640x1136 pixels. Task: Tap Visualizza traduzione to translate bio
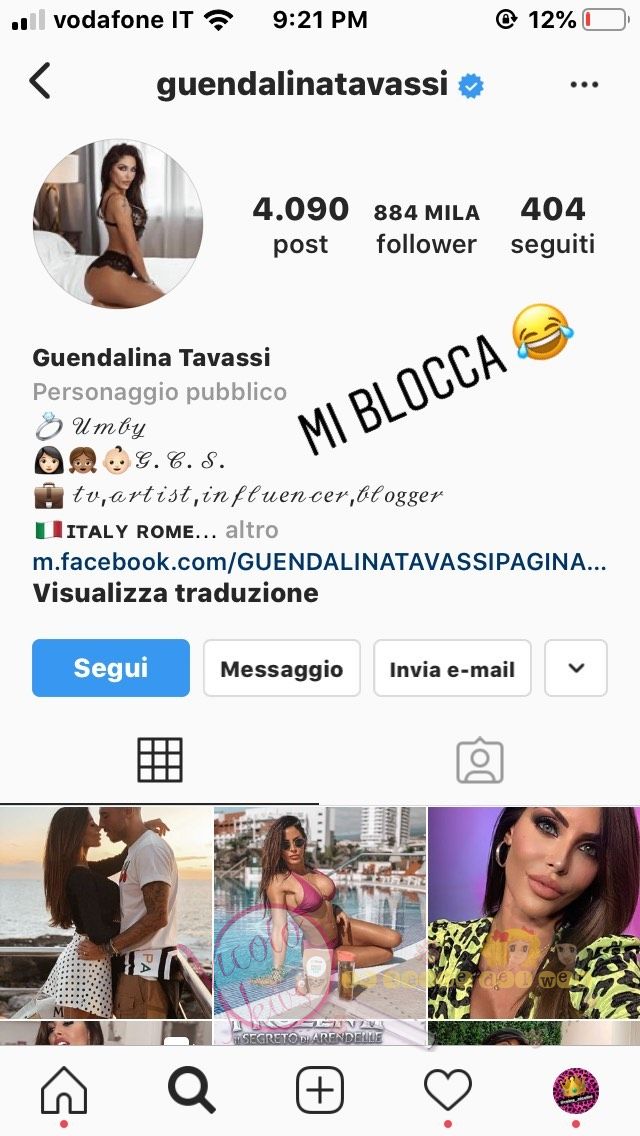[x=176, y=593]
